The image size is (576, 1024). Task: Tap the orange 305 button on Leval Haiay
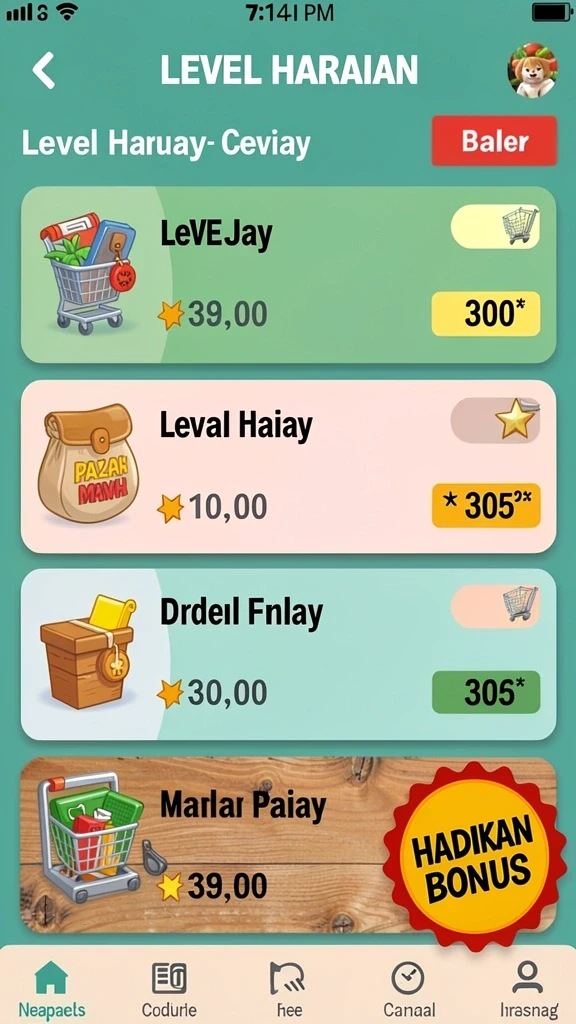pos(486,505)
